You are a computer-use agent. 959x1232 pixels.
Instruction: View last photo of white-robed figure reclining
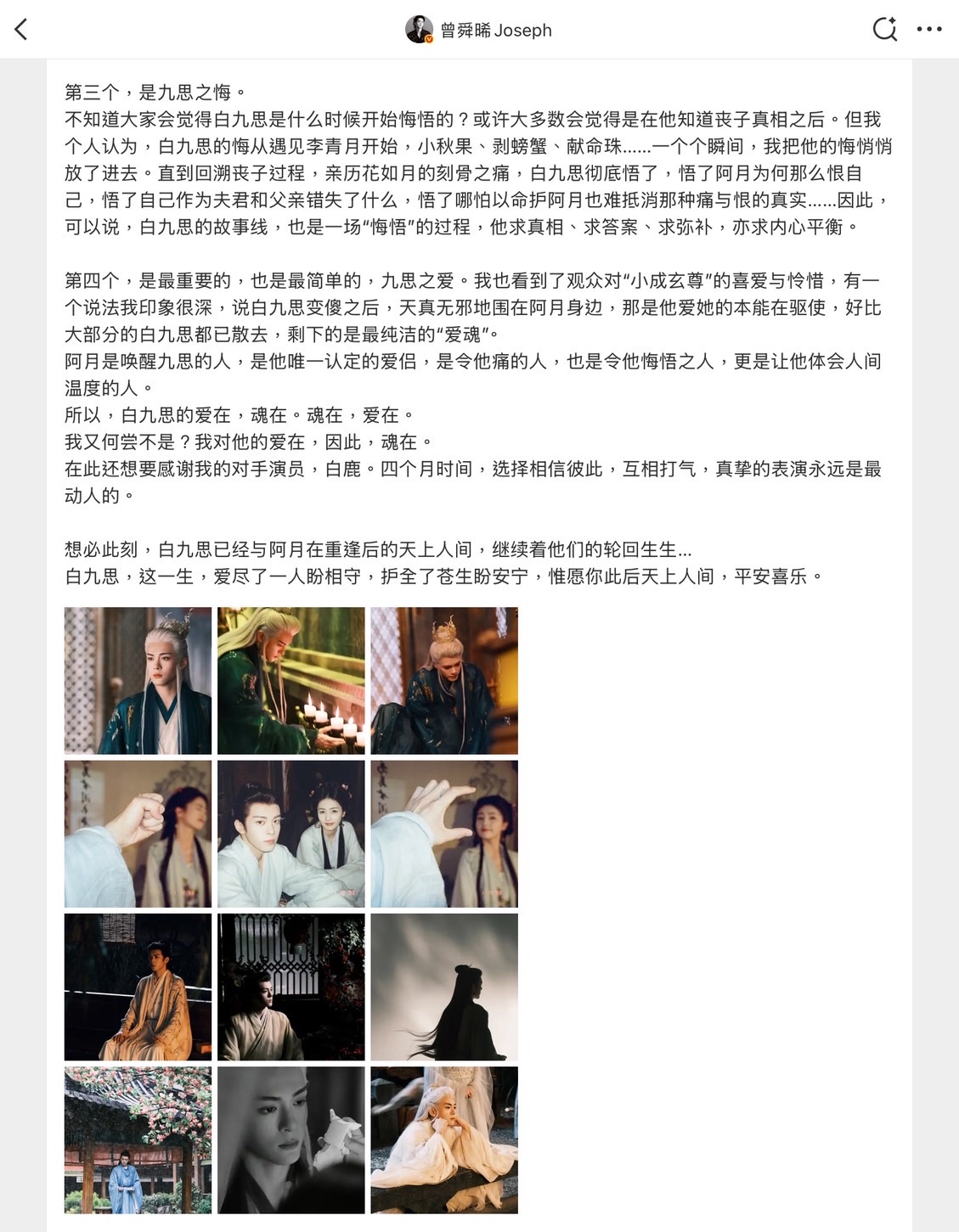pos(443,1139)
